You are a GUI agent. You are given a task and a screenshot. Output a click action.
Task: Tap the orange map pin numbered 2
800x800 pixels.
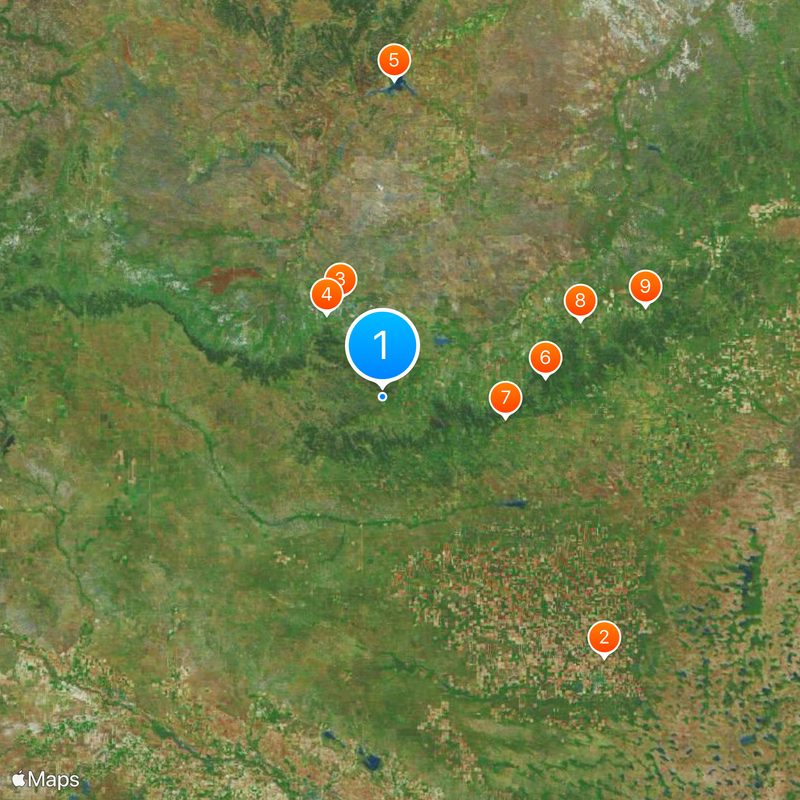[604, 637]
